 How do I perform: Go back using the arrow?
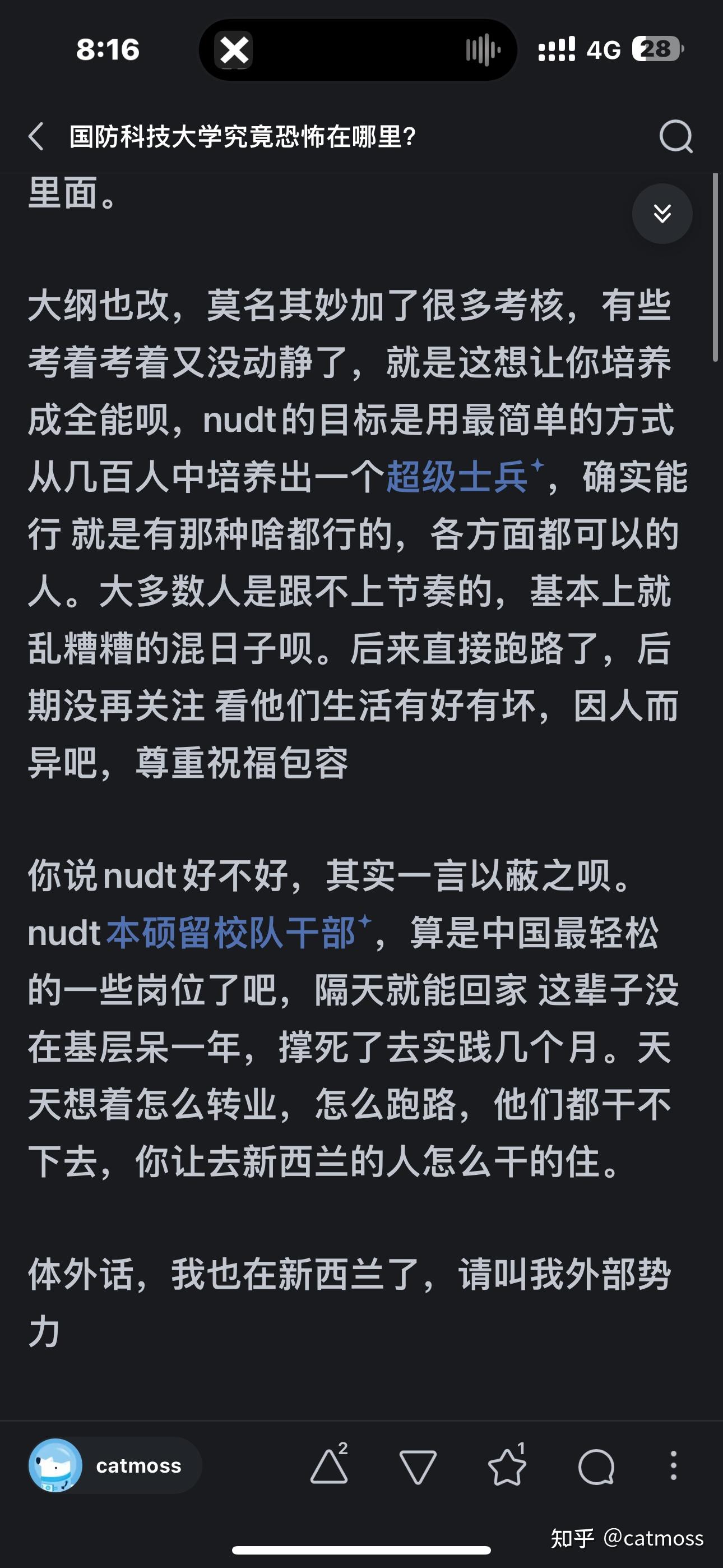(36, 136)
